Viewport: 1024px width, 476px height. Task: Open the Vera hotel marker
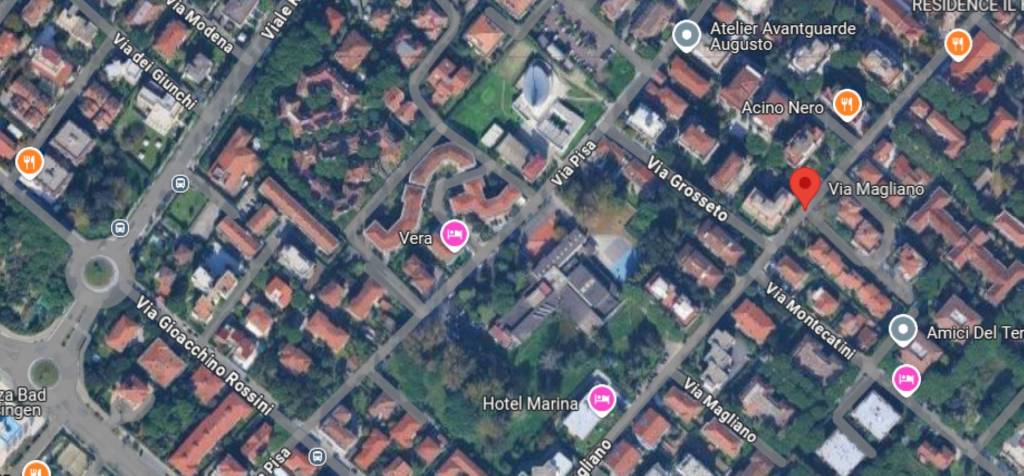(x=454, y=236)
